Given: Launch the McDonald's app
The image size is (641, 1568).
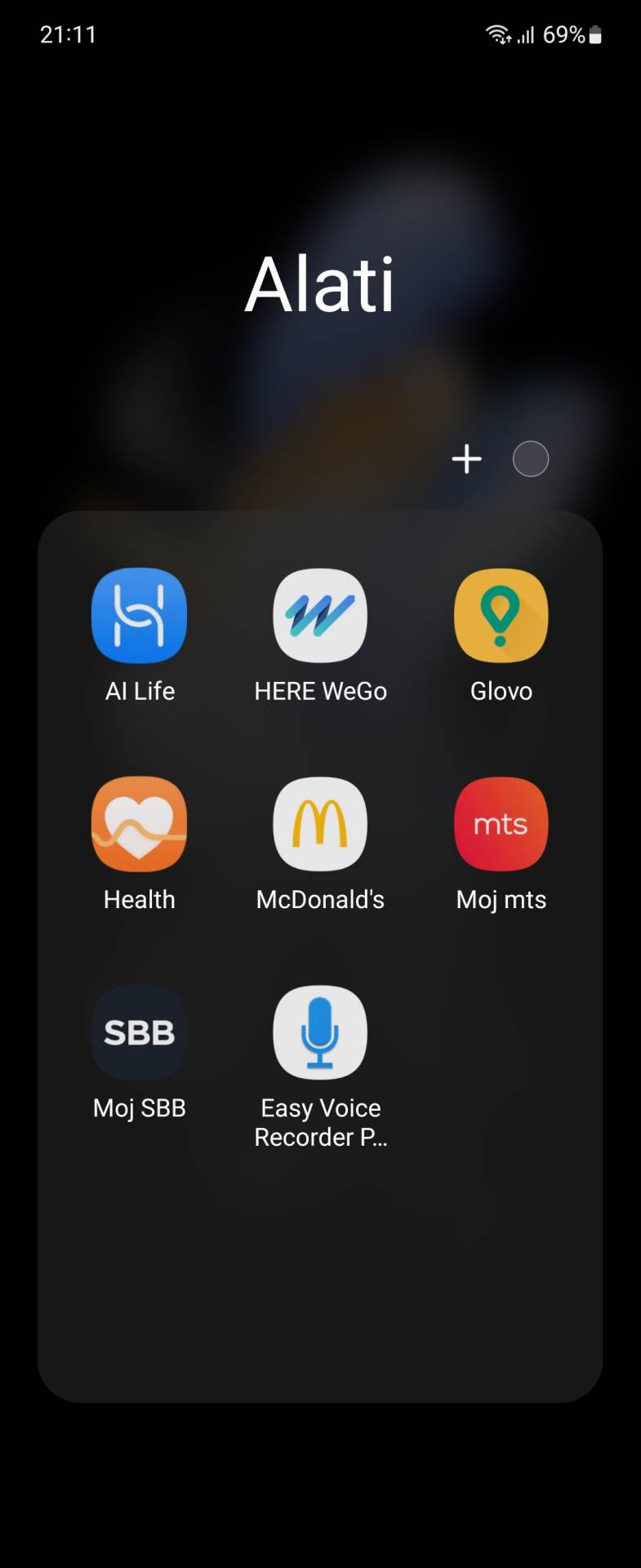Looking at the screenshot, I should point(320,824).
